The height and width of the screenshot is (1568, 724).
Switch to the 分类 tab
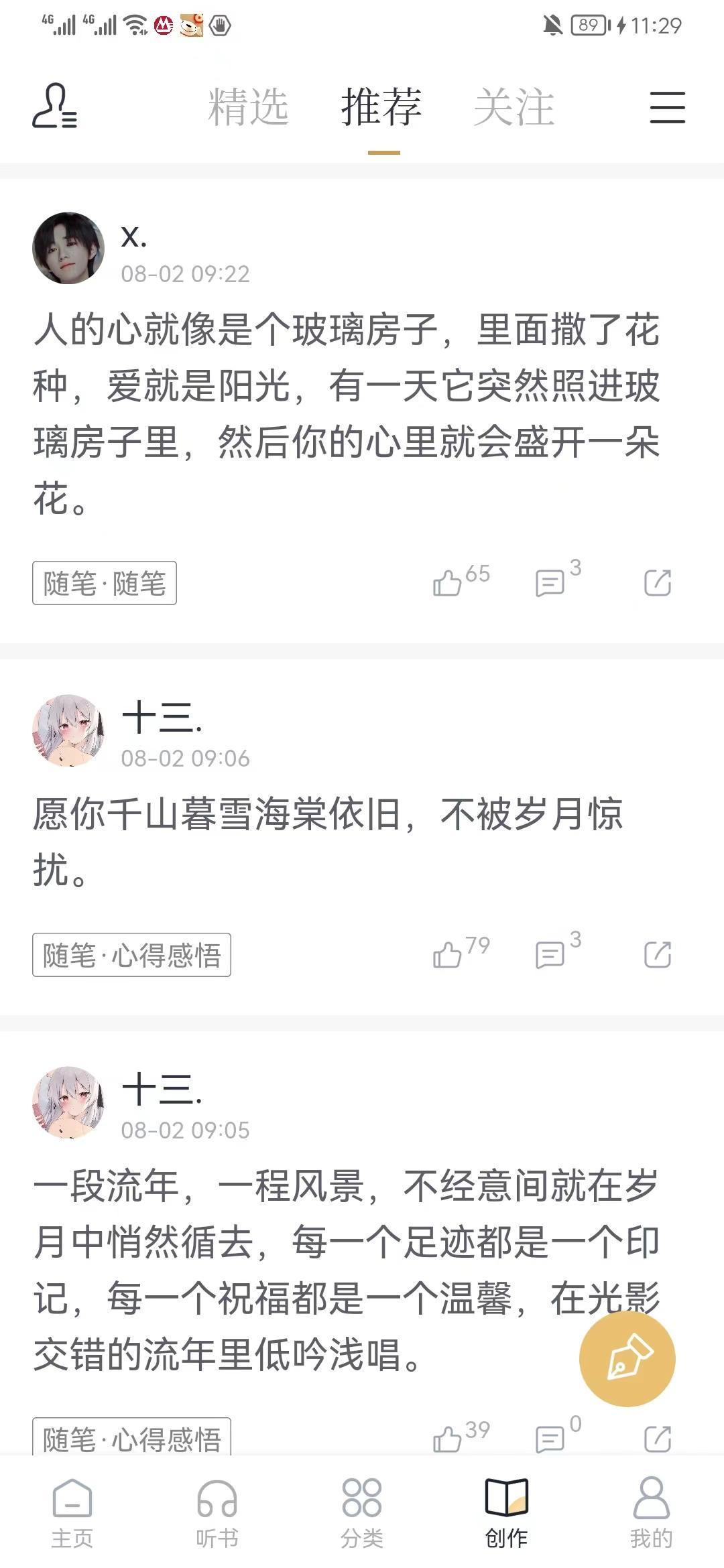click(362, 1512)
